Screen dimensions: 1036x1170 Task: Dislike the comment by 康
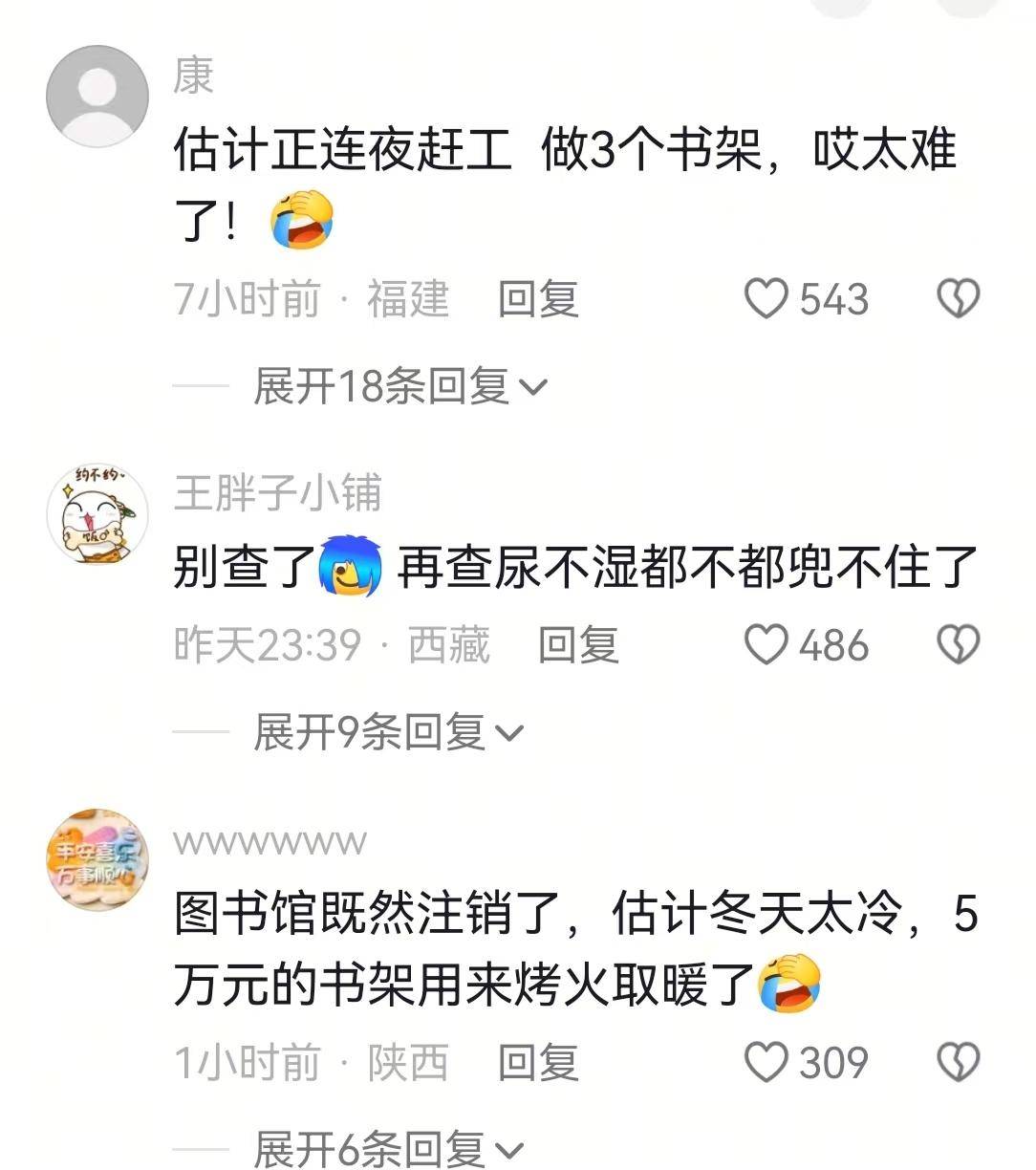pos(958,299)
